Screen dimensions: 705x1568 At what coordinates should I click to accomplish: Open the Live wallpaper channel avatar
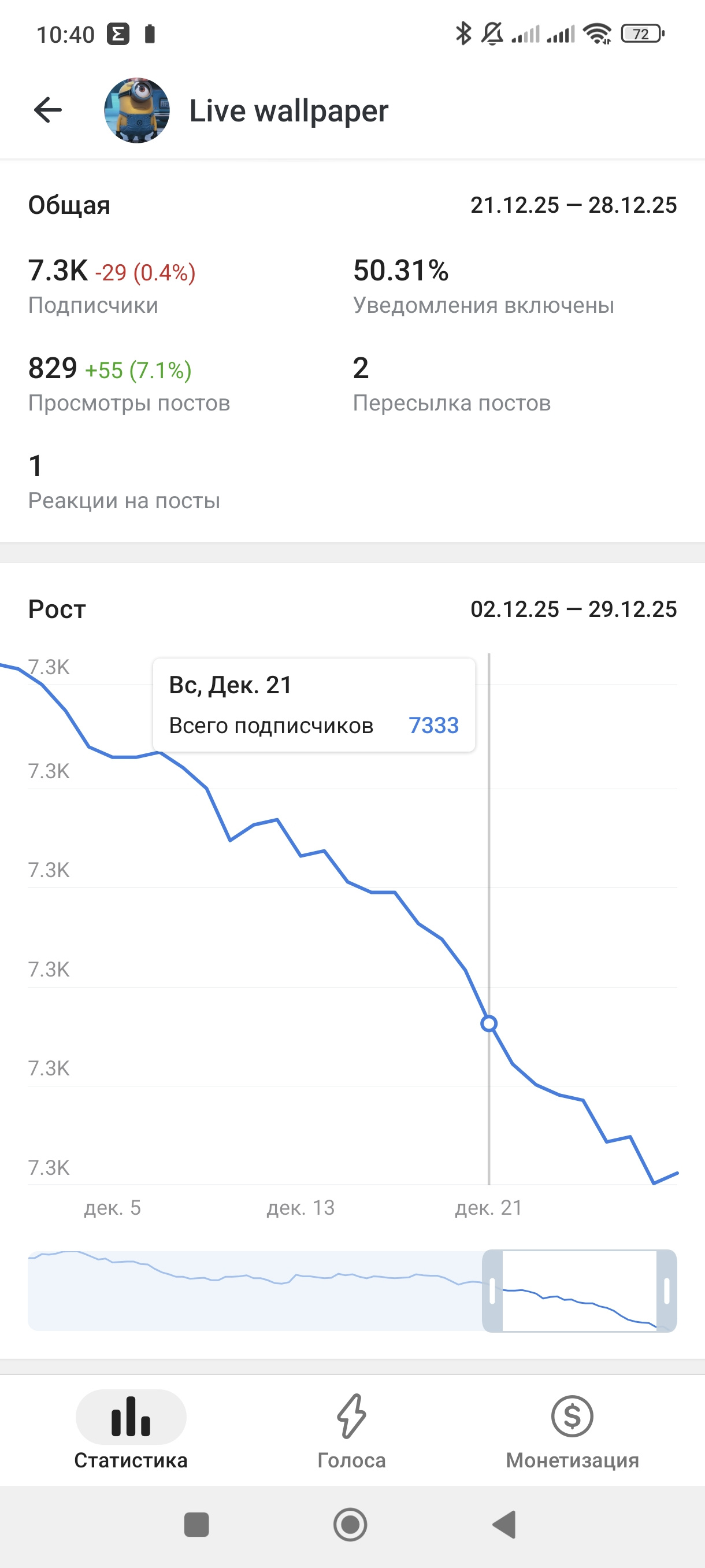pyautogui.click(x=137, y=110)
